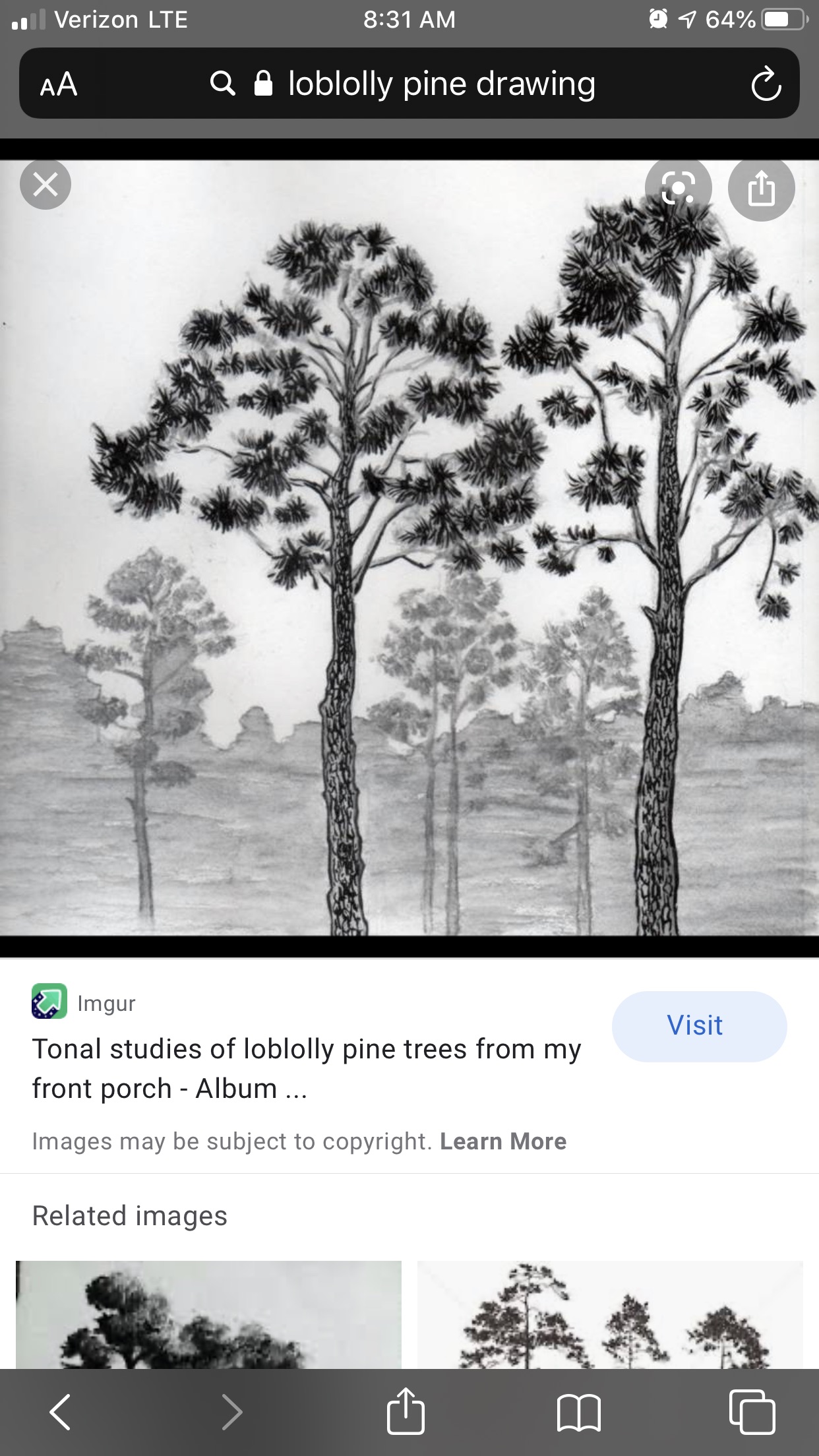Open Learn More about image copyright
Screen dimensions: 819x1456
pyautogui.click(x=502, y=1141)
